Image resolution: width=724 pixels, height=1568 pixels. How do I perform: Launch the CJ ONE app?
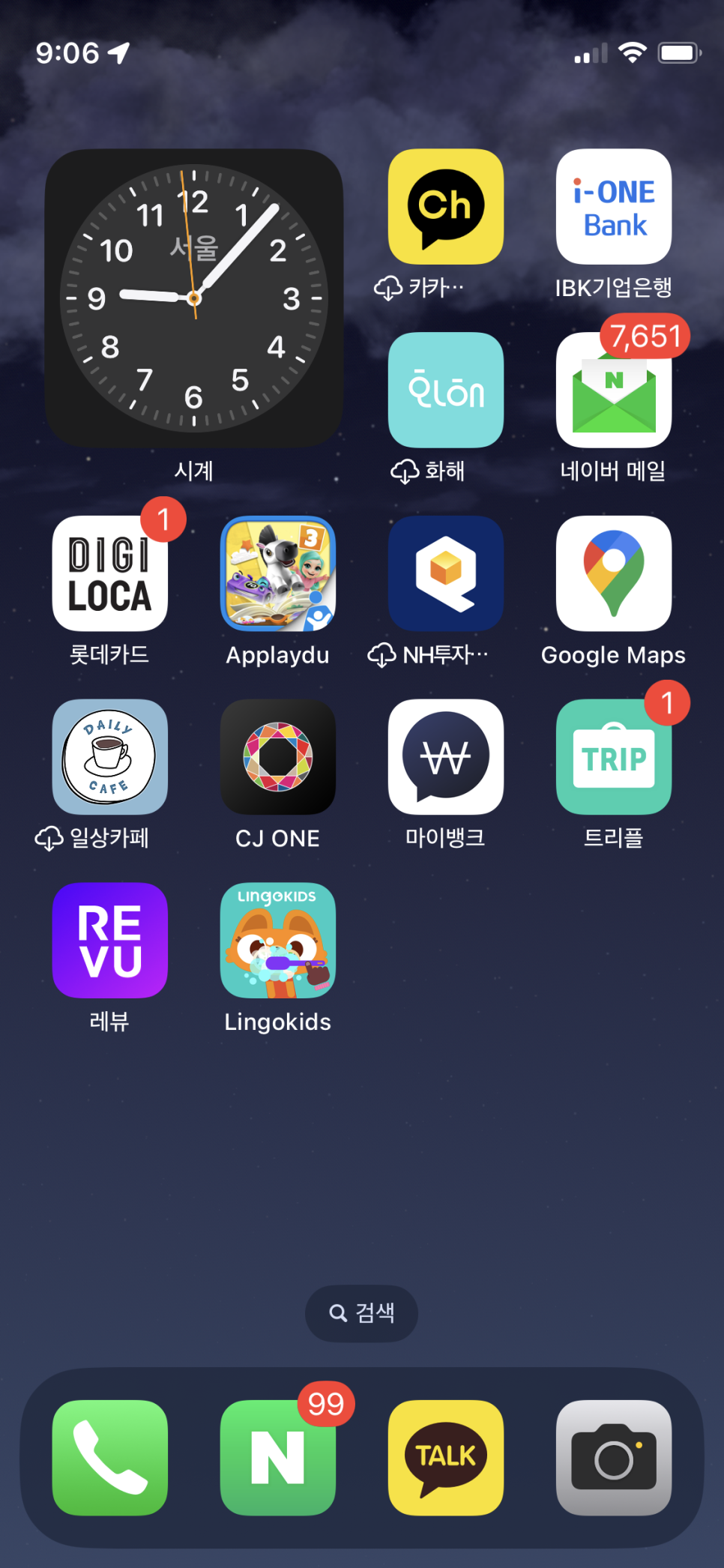tap(277, 757)
